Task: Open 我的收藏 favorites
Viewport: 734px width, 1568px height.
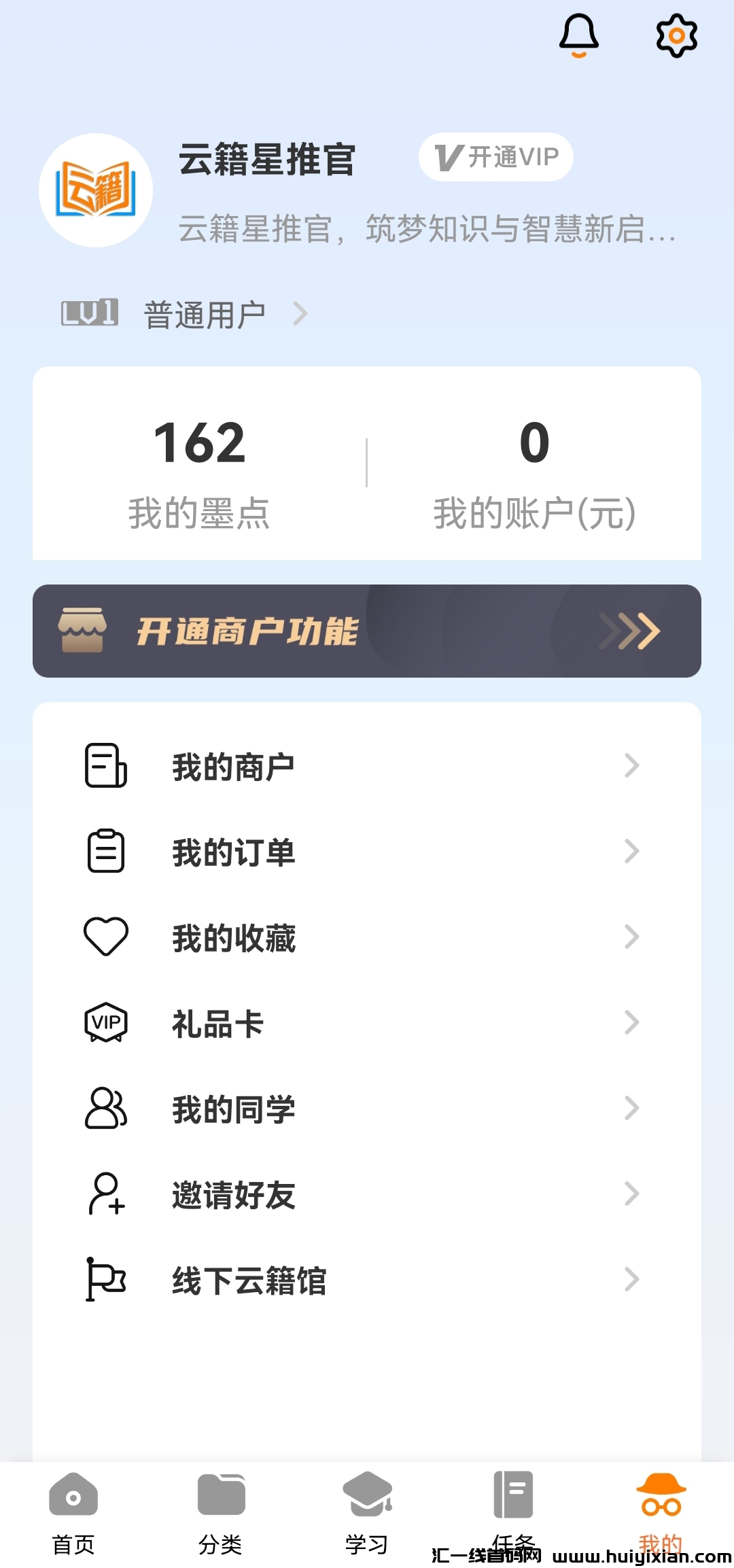Action: [x=367, y=938]
